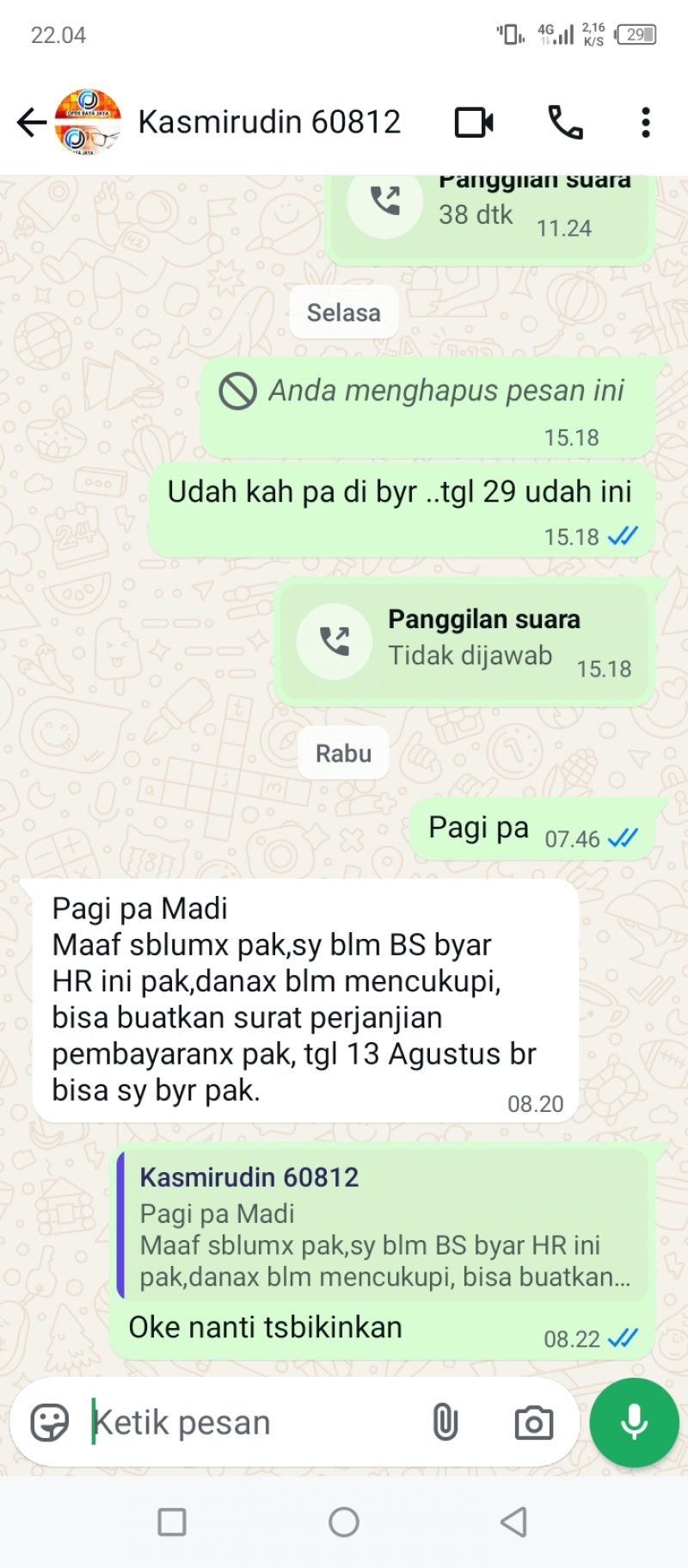
Task: Open Kasmirudin 60812 contact info
Action: [268, 122]
